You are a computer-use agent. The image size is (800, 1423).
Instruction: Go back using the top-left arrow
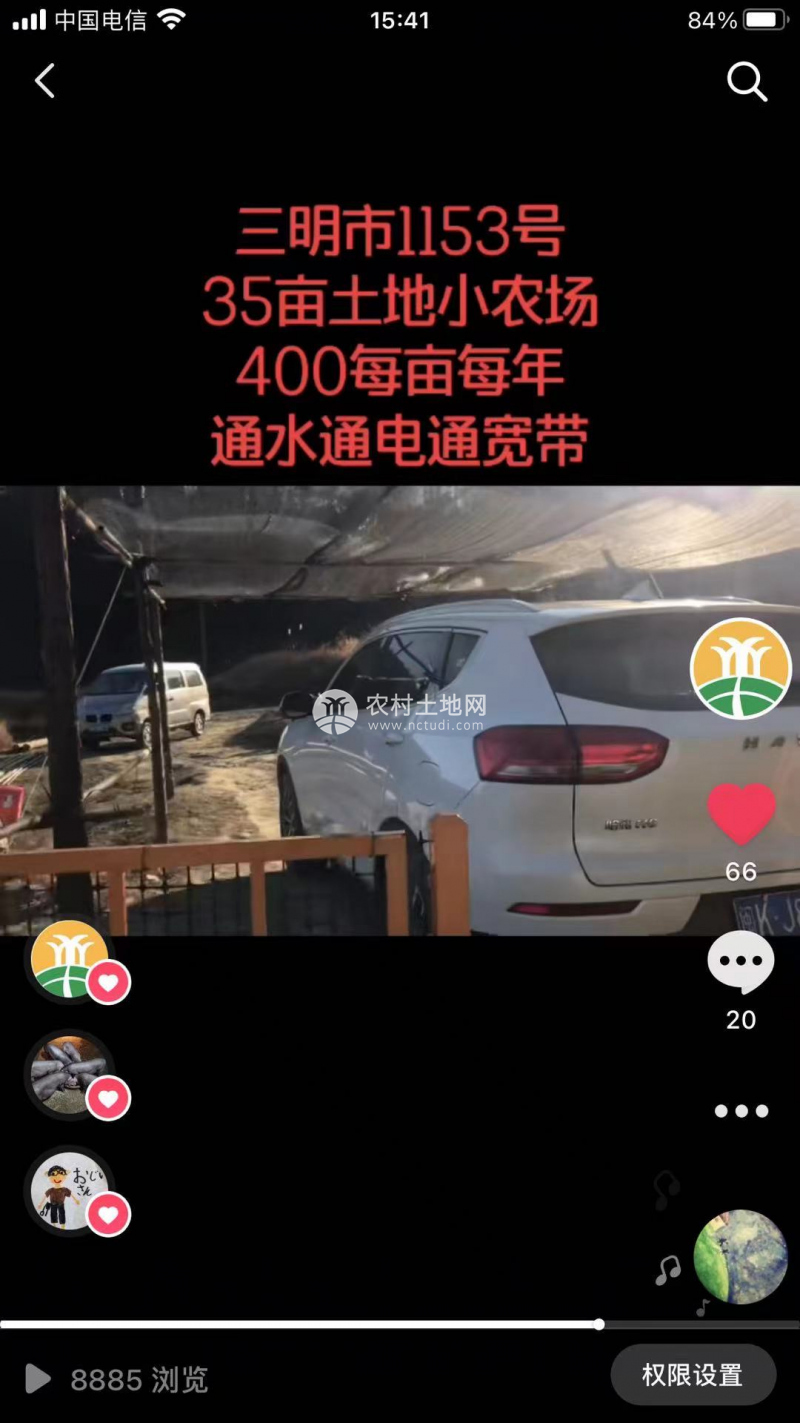(45, 81)
